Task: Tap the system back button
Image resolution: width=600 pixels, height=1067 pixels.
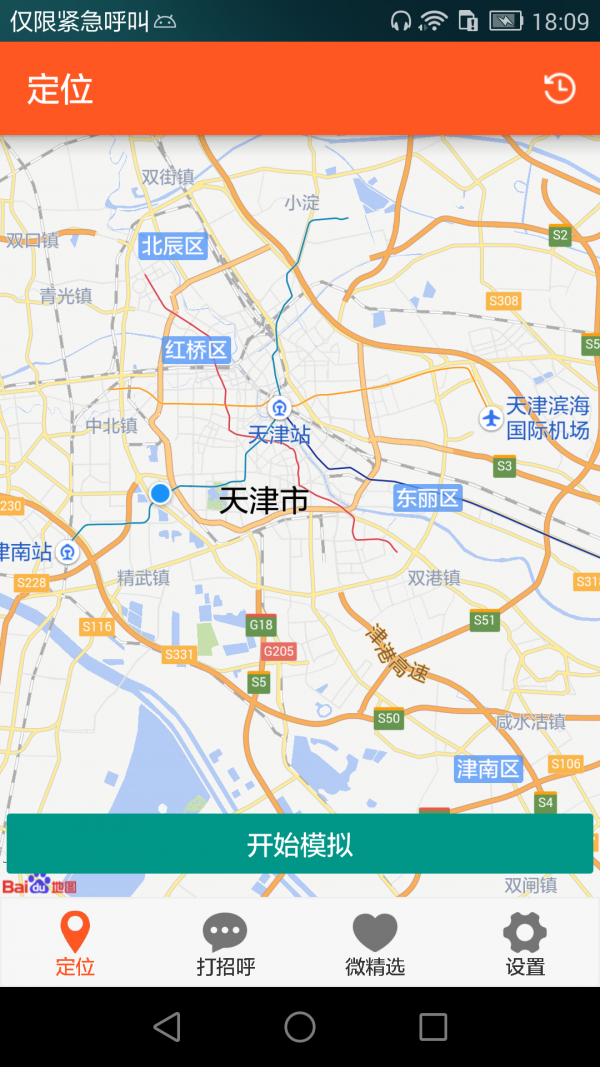Action: 167,1027
